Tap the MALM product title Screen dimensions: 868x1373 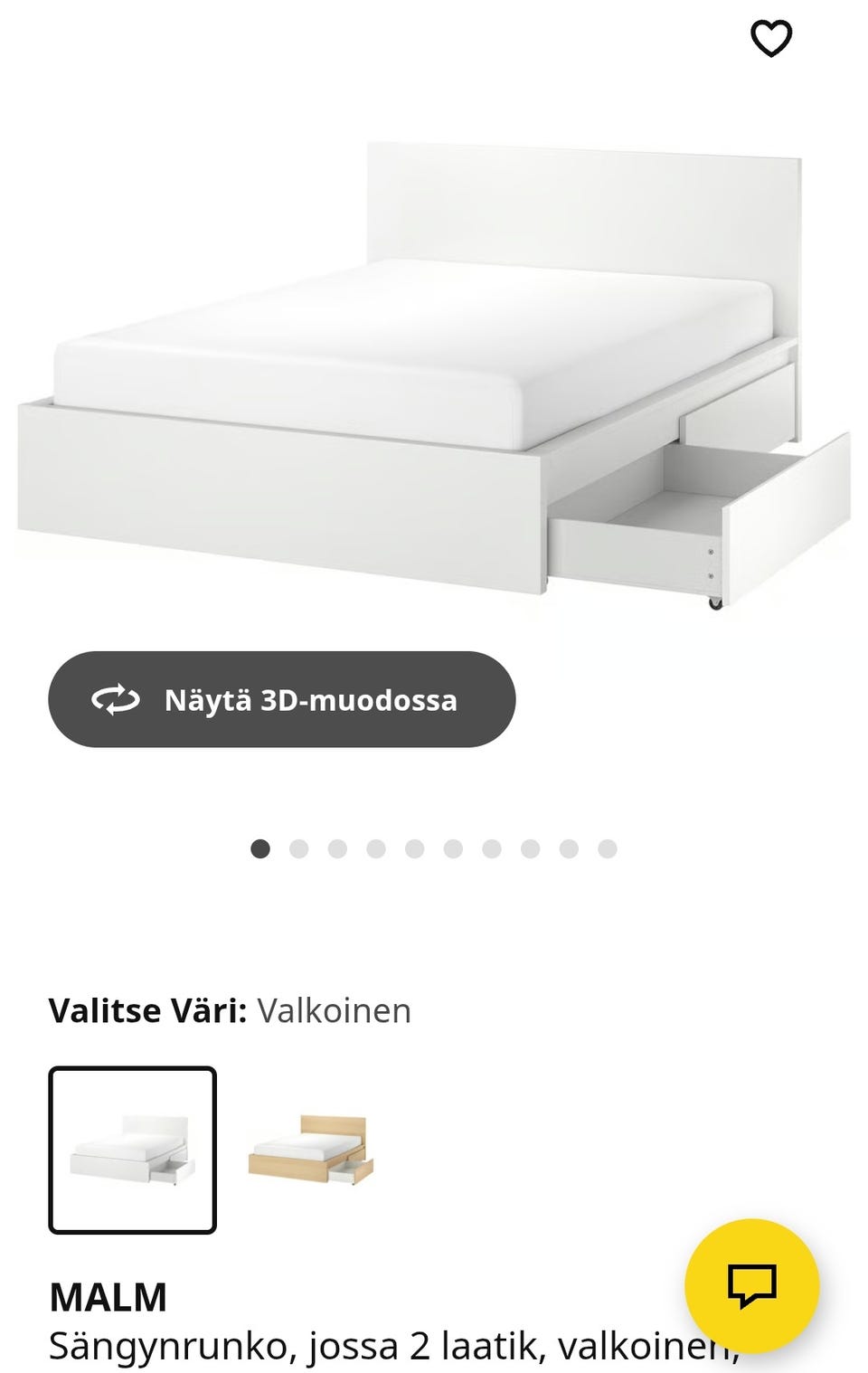108,1295
